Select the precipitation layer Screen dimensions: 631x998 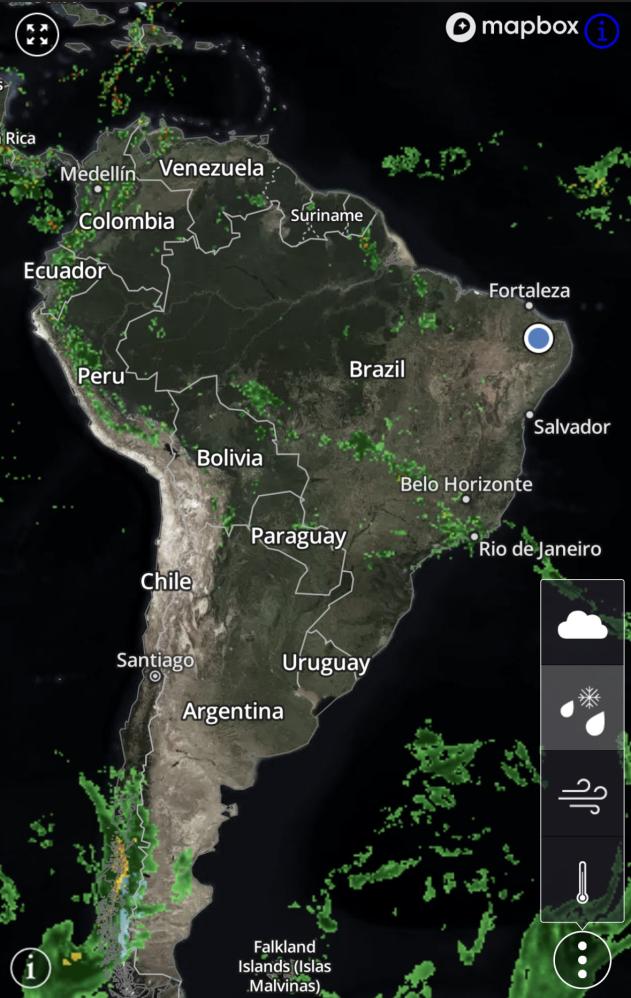[x=582, y=708]
